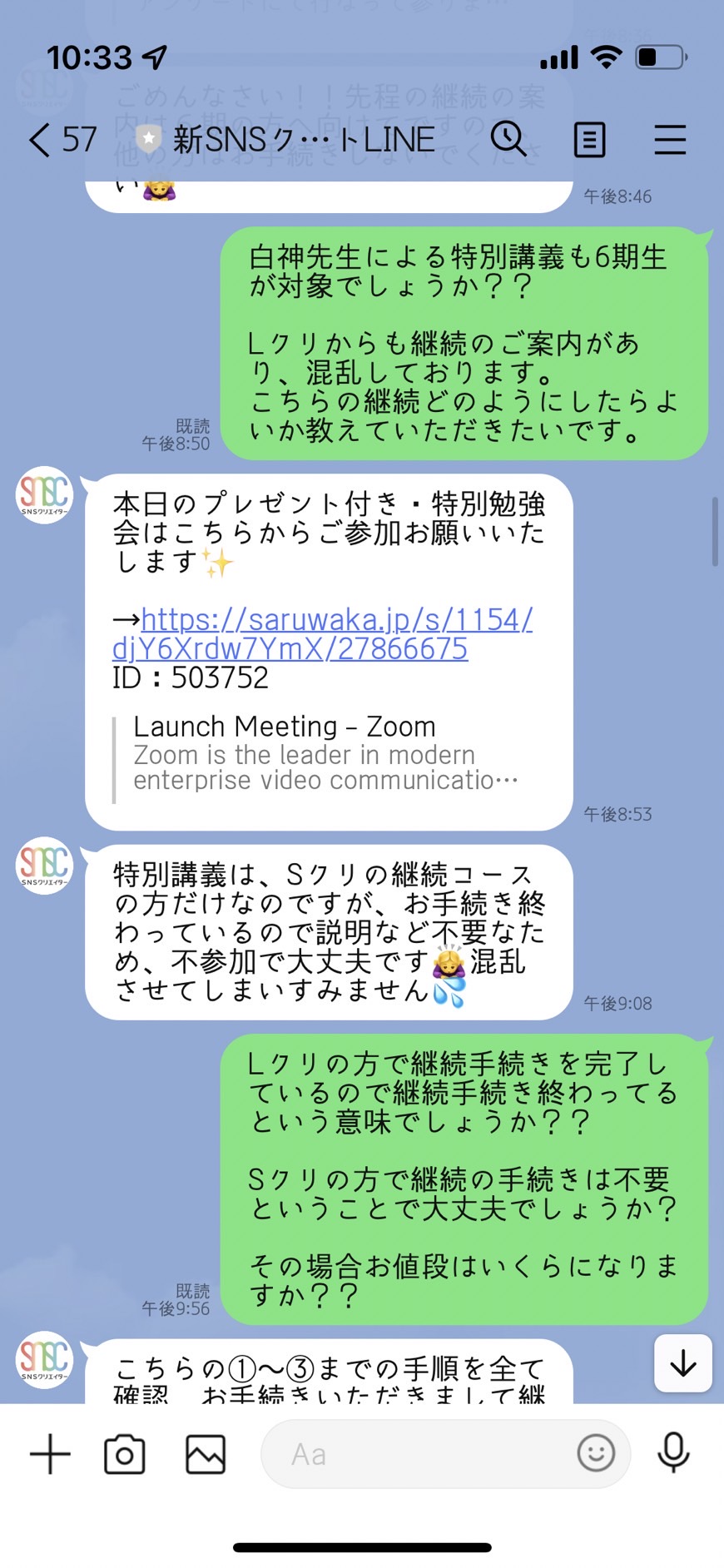Open the camera
The image size is (724, 1568).
click(x=125, y=1454)
